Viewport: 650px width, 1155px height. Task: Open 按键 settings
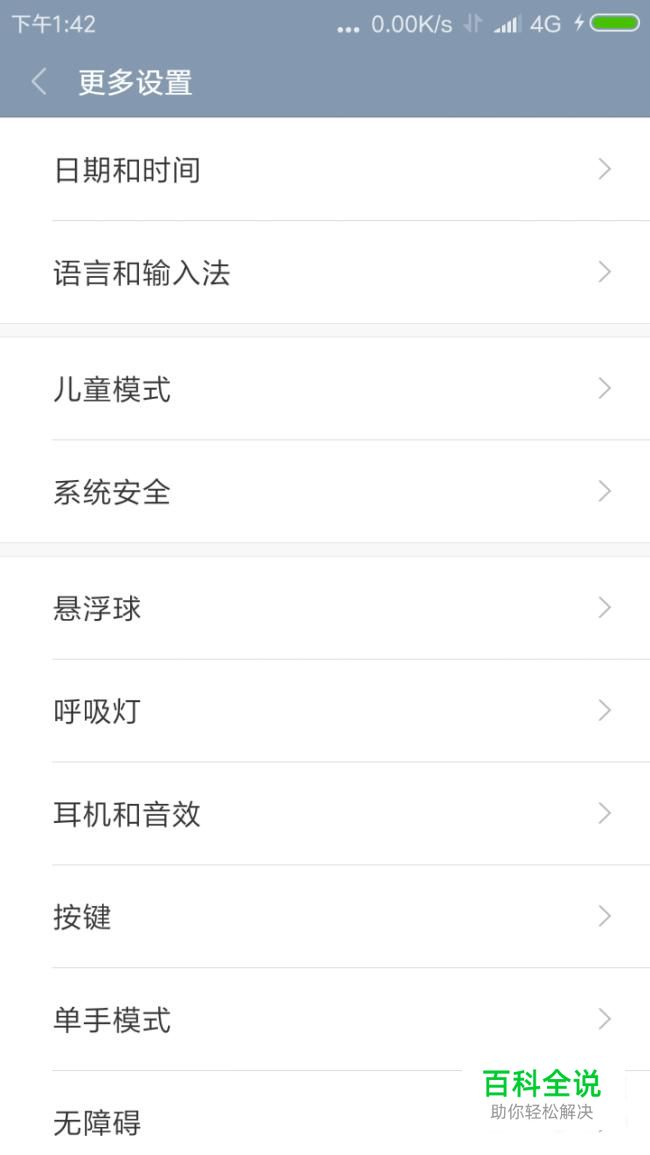click(x=325, y=916)
